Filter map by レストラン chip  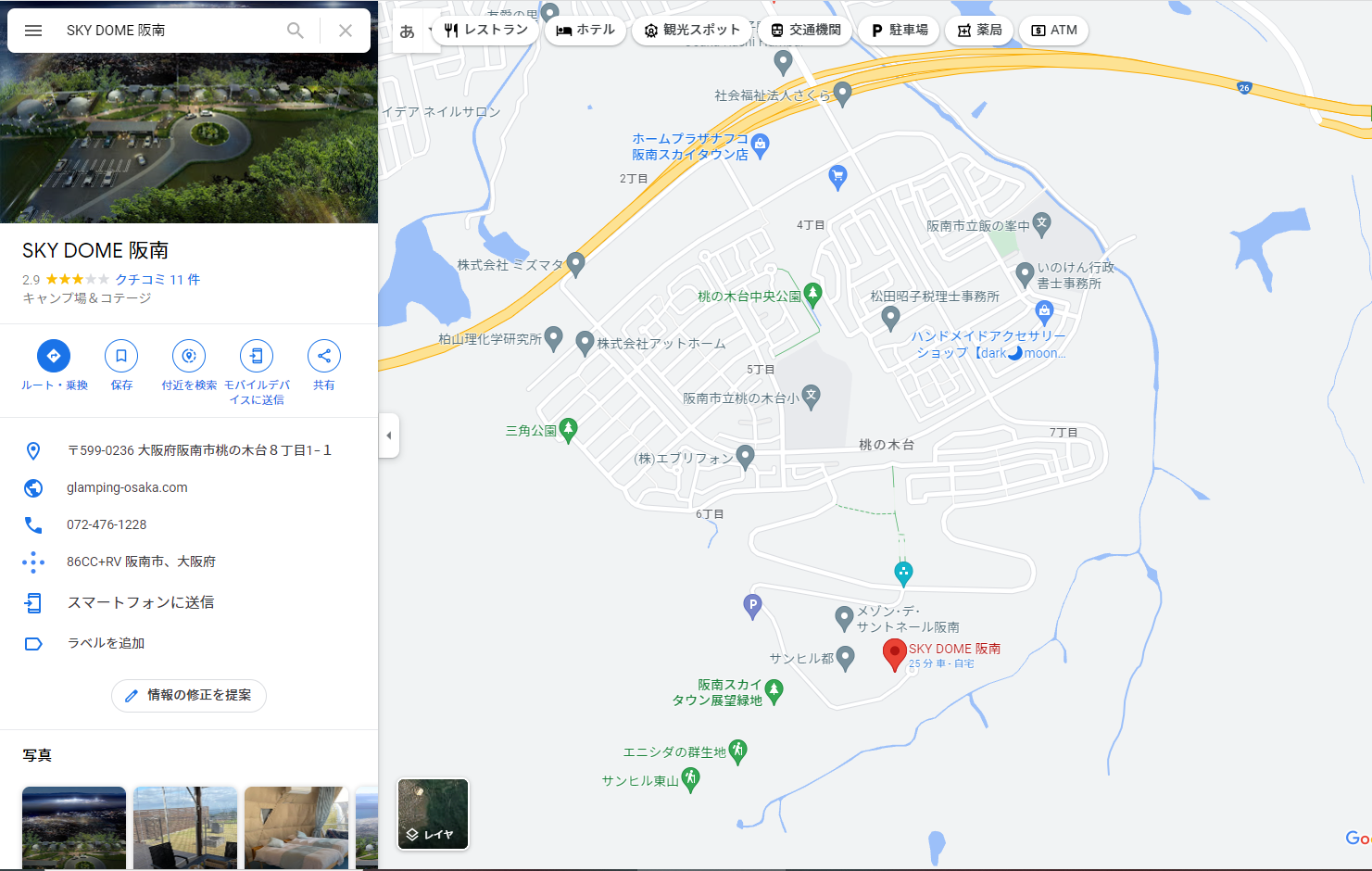point(486,31)
